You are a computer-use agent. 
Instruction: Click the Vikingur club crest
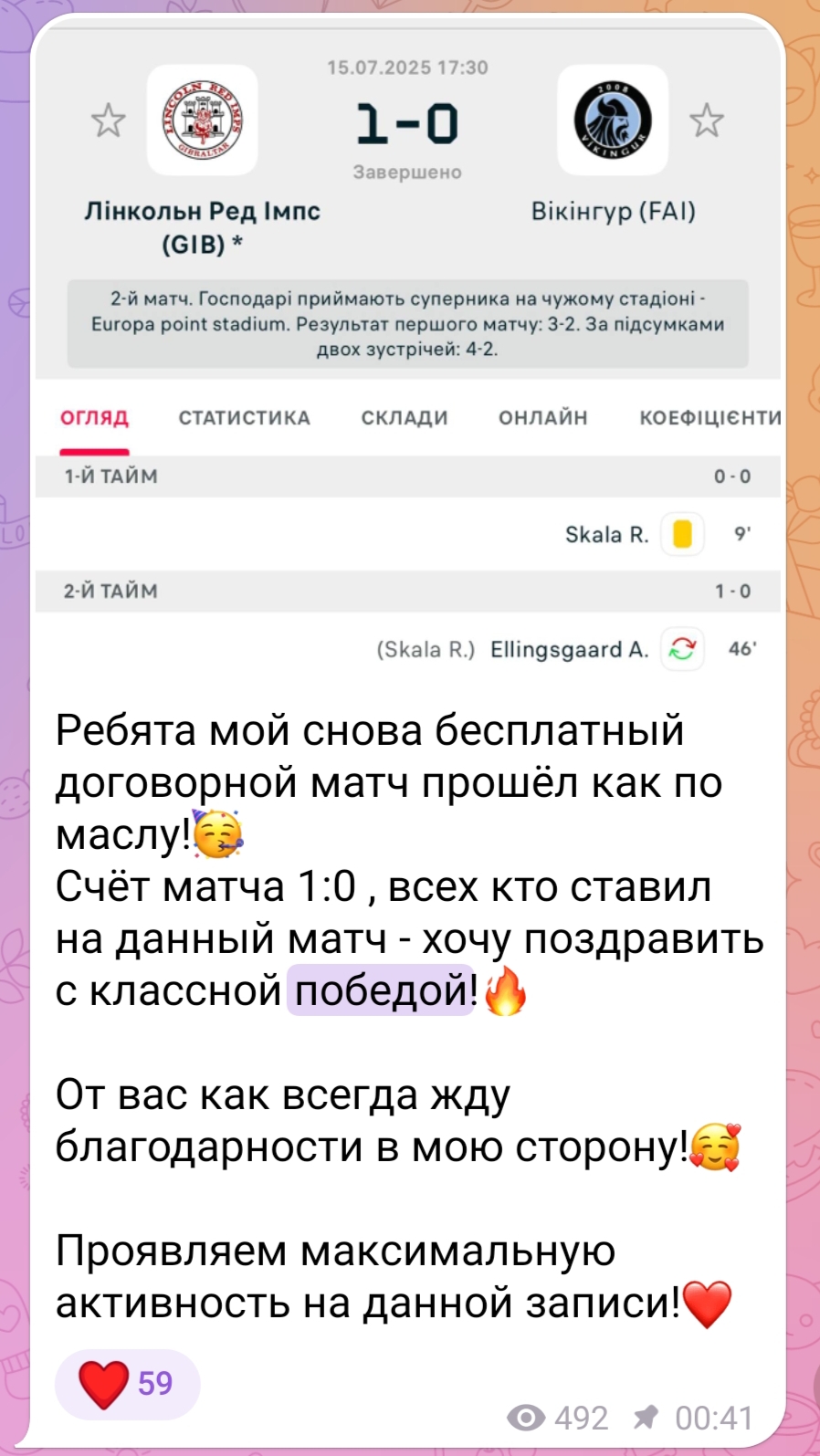coord(614,120)
